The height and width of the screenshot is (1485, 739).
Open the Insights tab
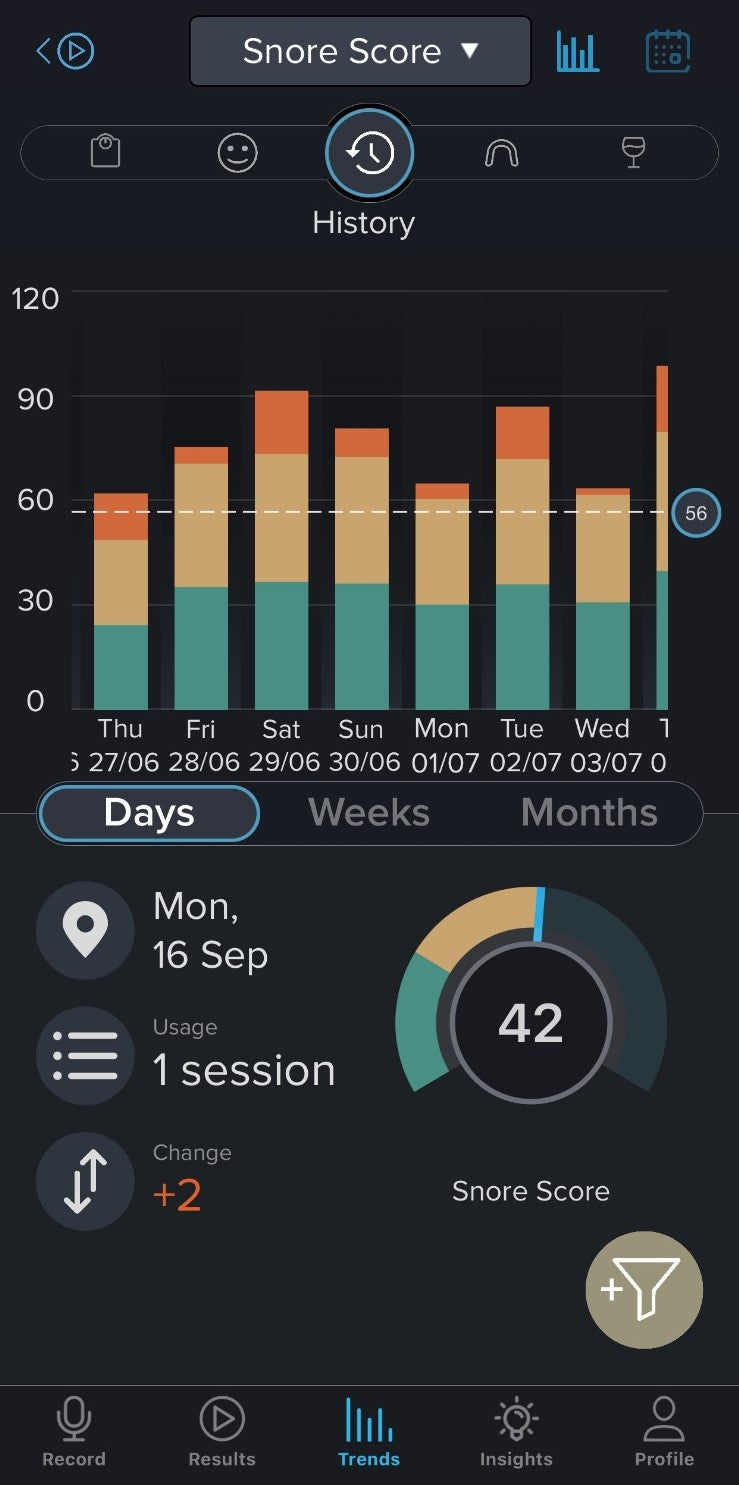click(x=516, y=1432)
